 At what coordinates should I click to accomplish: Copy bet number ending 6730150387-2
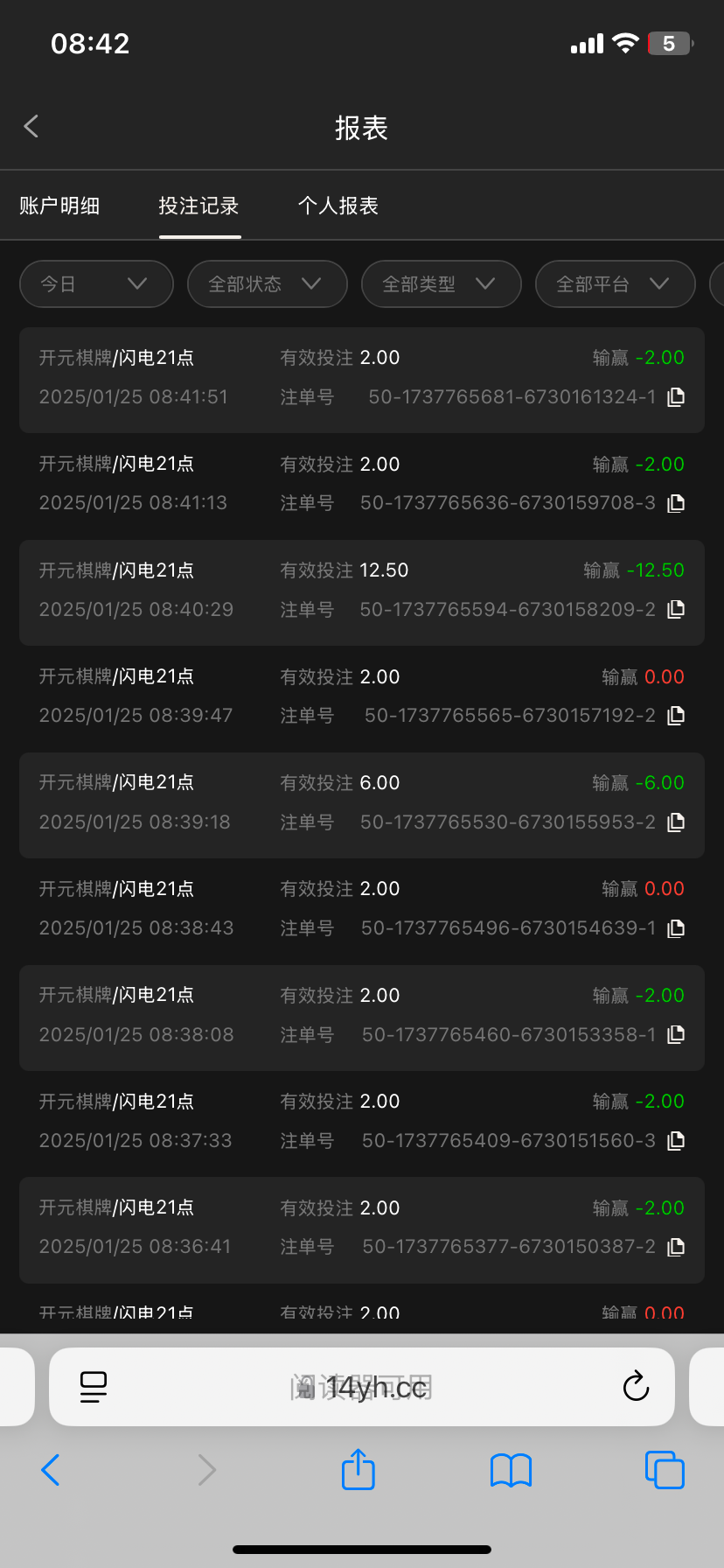(676, 1247)
